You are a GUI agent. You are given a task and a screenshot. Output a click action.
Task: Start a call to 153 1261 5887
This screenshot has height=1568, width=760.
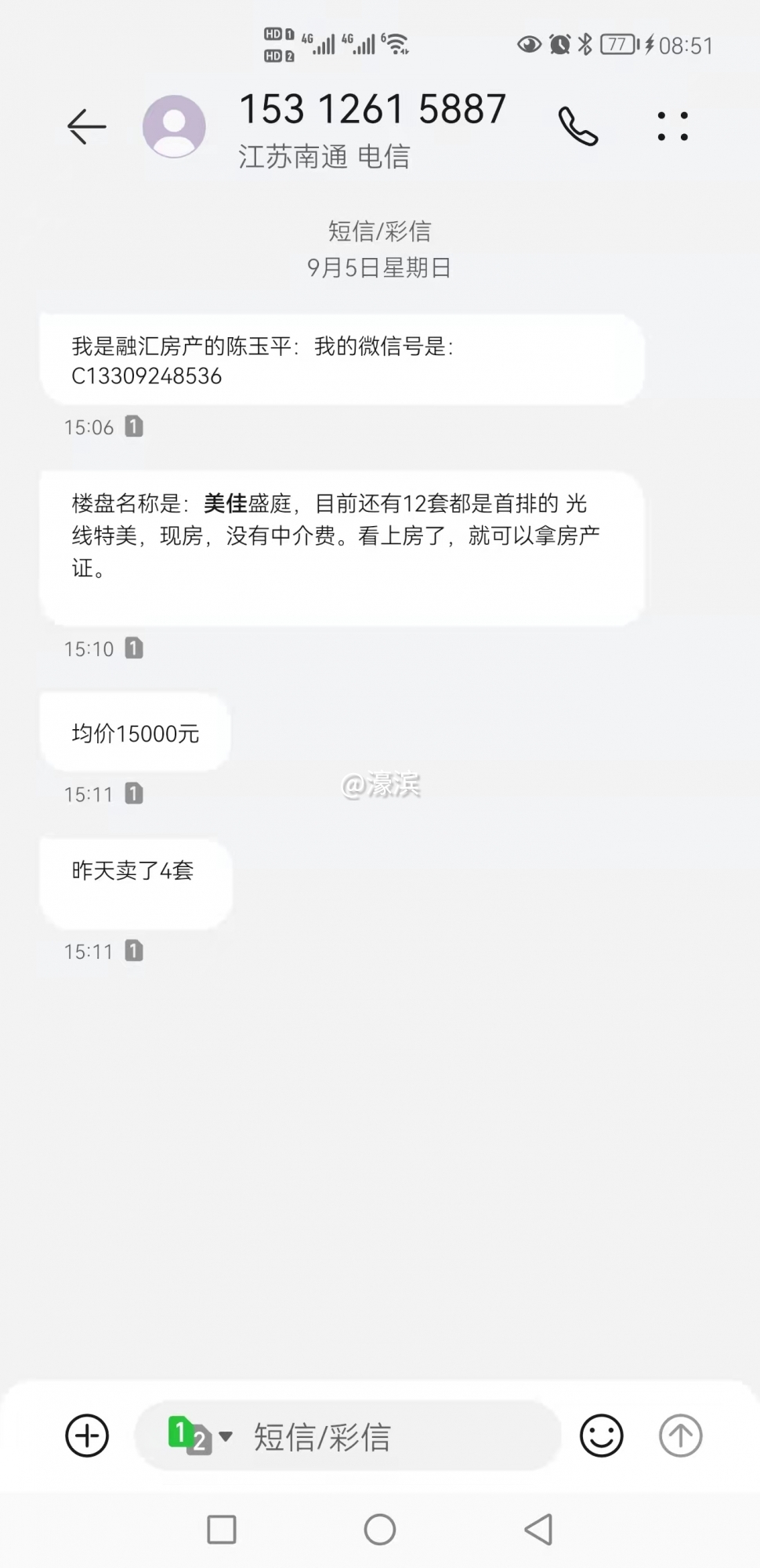[x=578, y=125]
